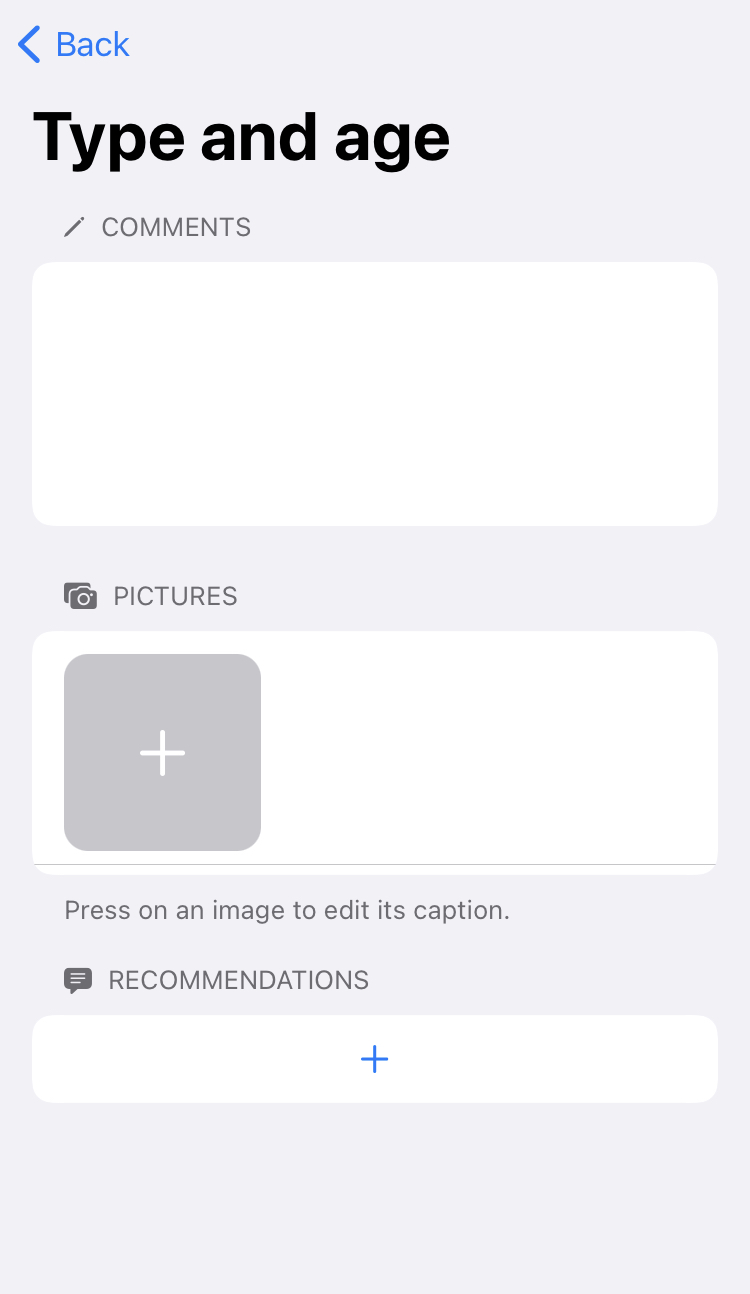Go back to the previous screen
Viewport: 750px width, 1294px height.
74,44
